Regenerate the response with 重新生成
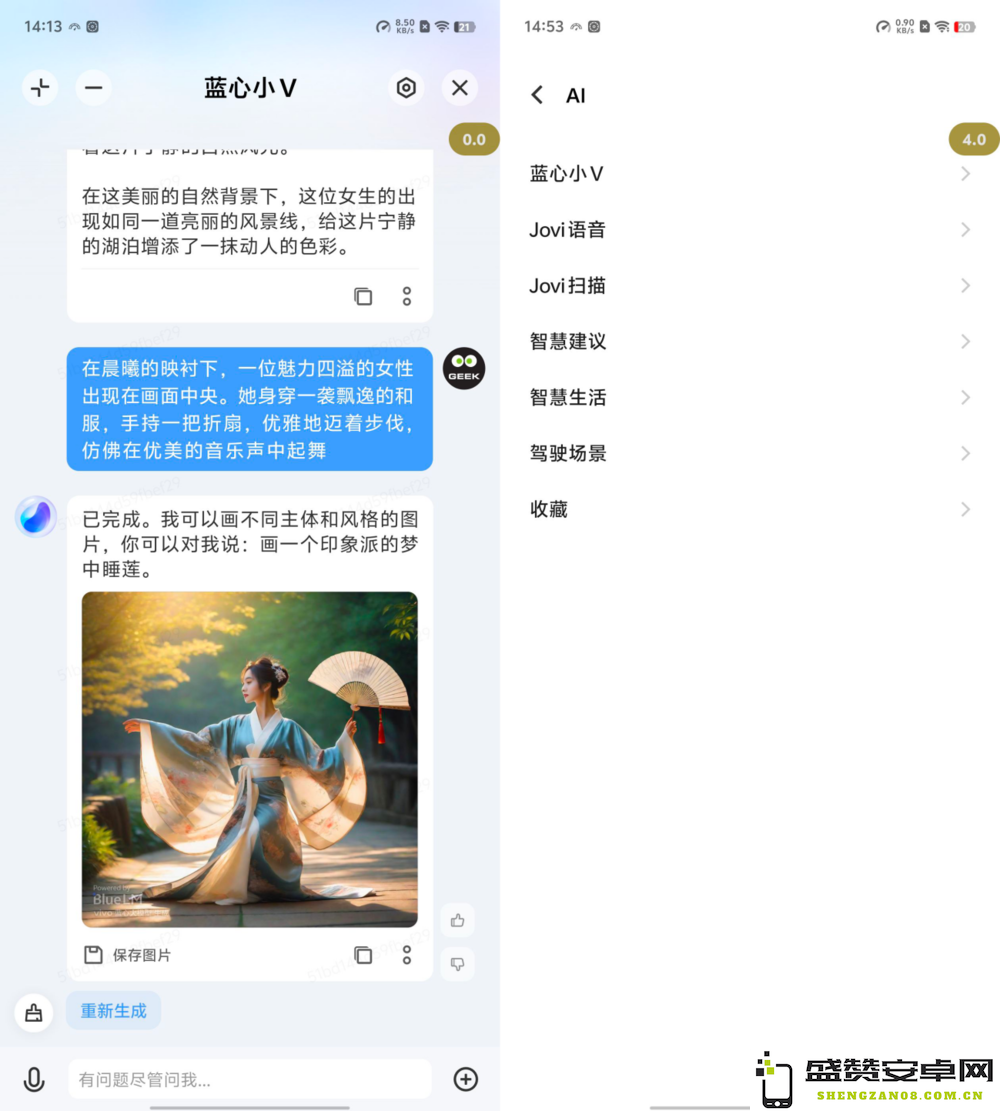This screenshot has height=1111, width=1000. tap(113, 1011)
